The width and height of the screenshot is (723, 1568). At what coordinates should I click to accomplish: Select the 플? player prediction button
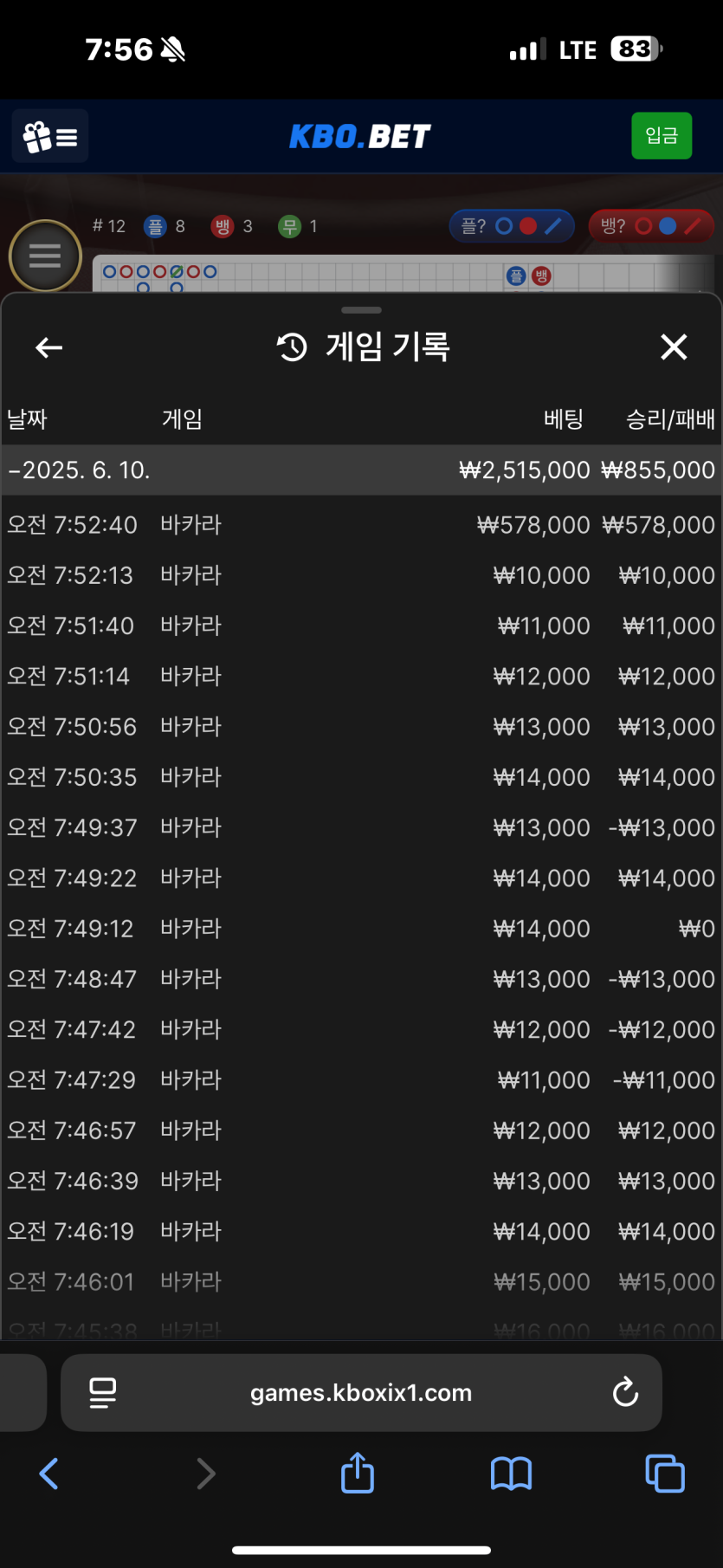pos(511,226)
